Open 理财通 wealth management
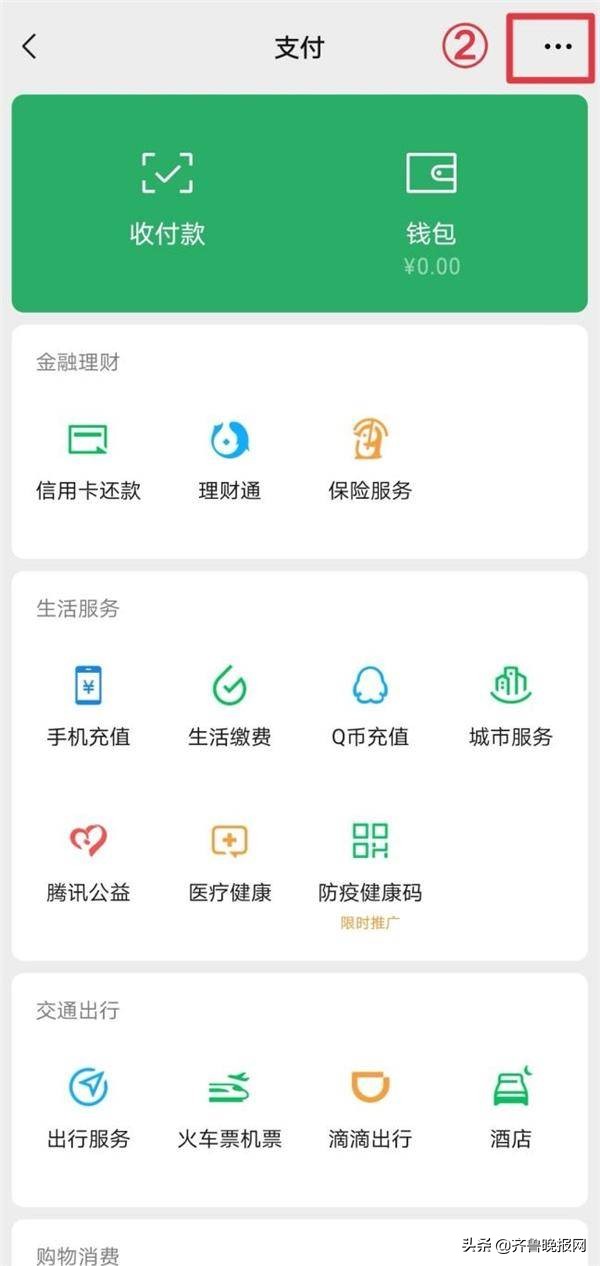This screenshot has width=600, height=1266. [229, 458]
